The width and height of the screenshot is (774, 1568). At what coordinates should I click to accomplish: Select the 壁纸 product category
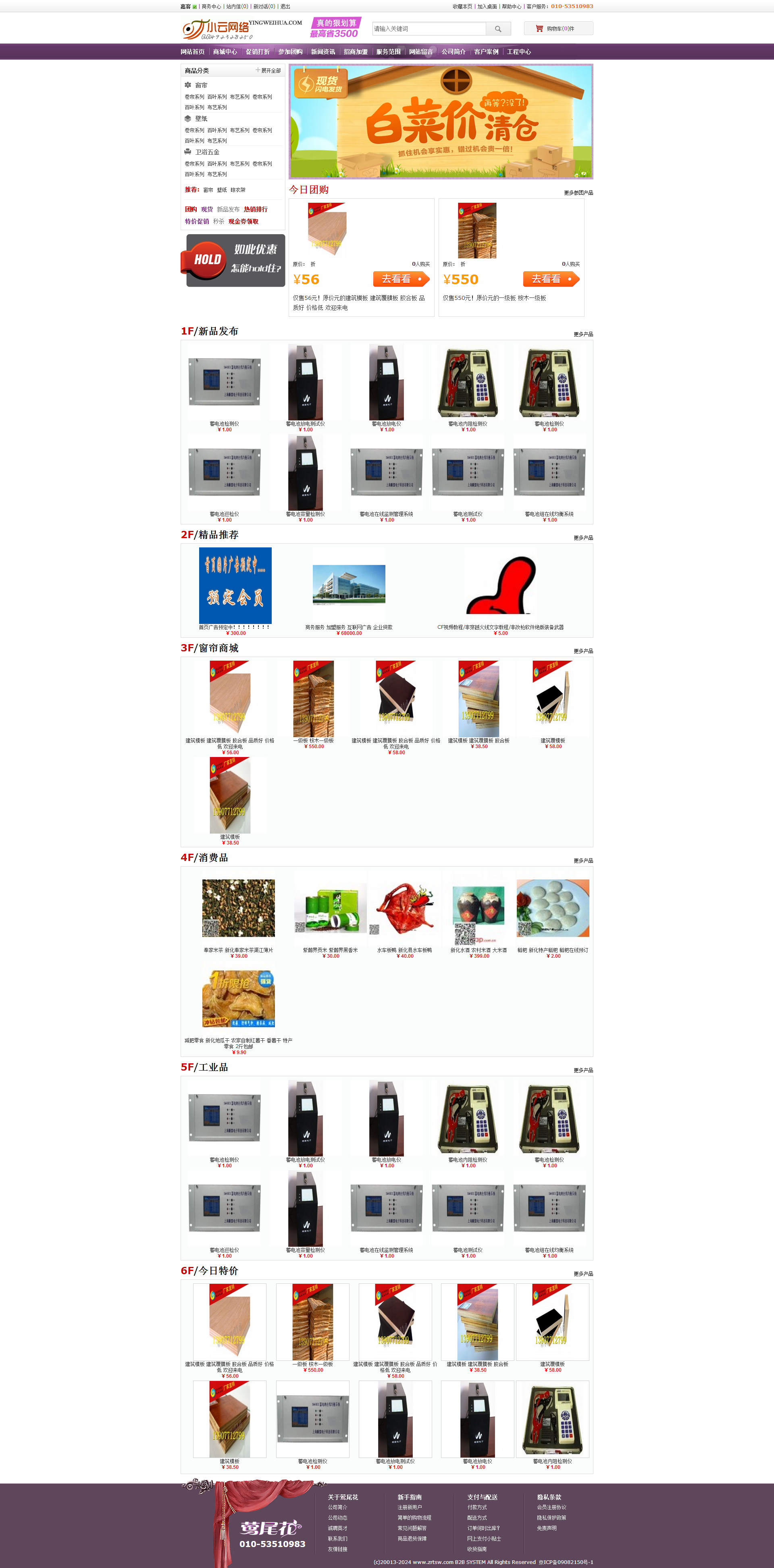pos(201,119)
